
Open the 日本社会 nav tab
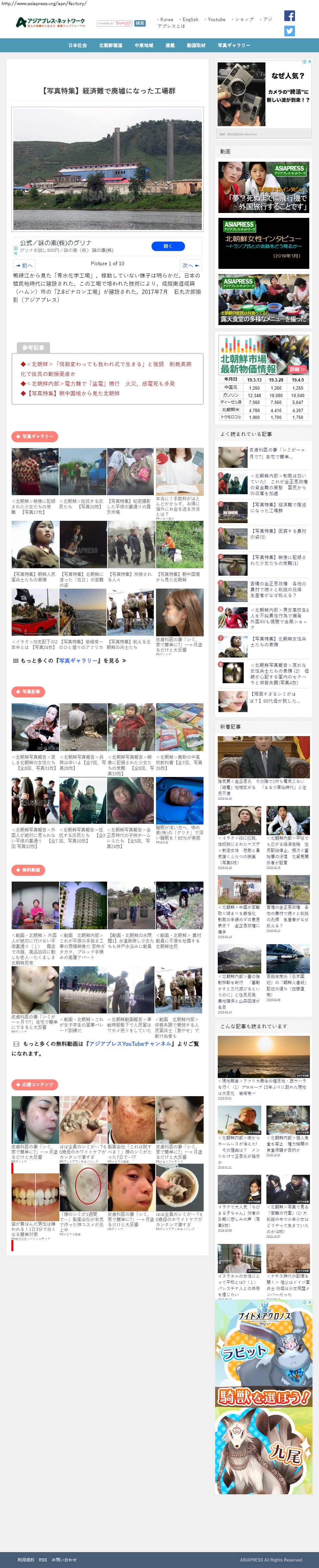[77, 46]
